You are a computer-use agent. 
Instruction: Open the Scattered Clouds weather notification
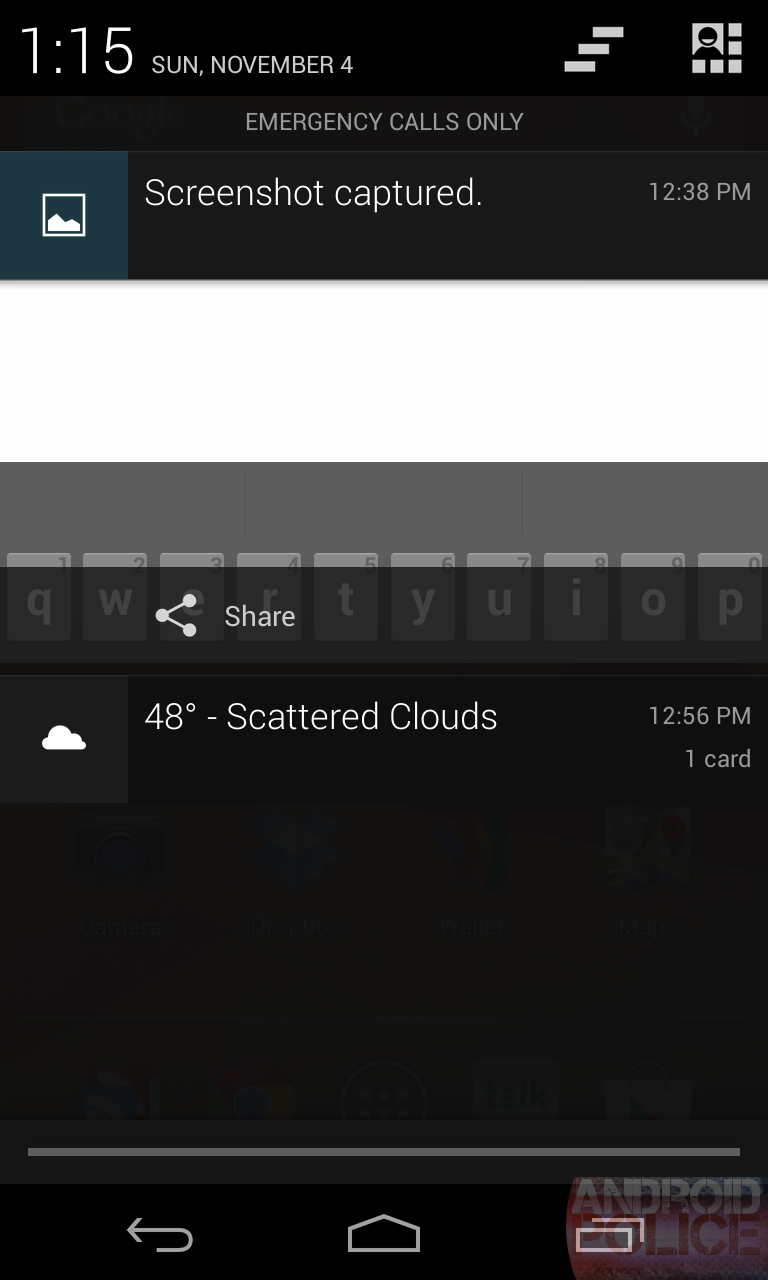pyautogui.click(x=384, y=738)
